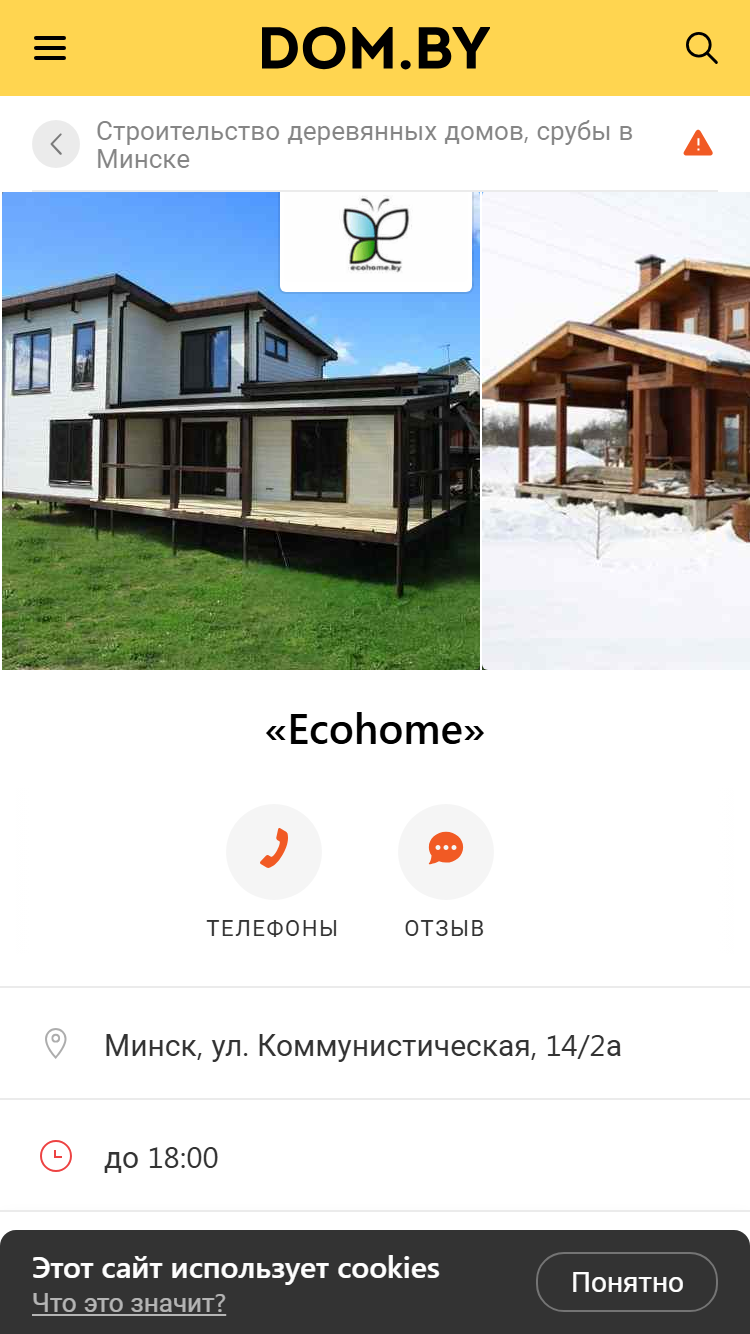The image size is (750, 1334).
Task: Report a problem via the warning triangle
Action: pyautogui.click(x=698, y=144)
